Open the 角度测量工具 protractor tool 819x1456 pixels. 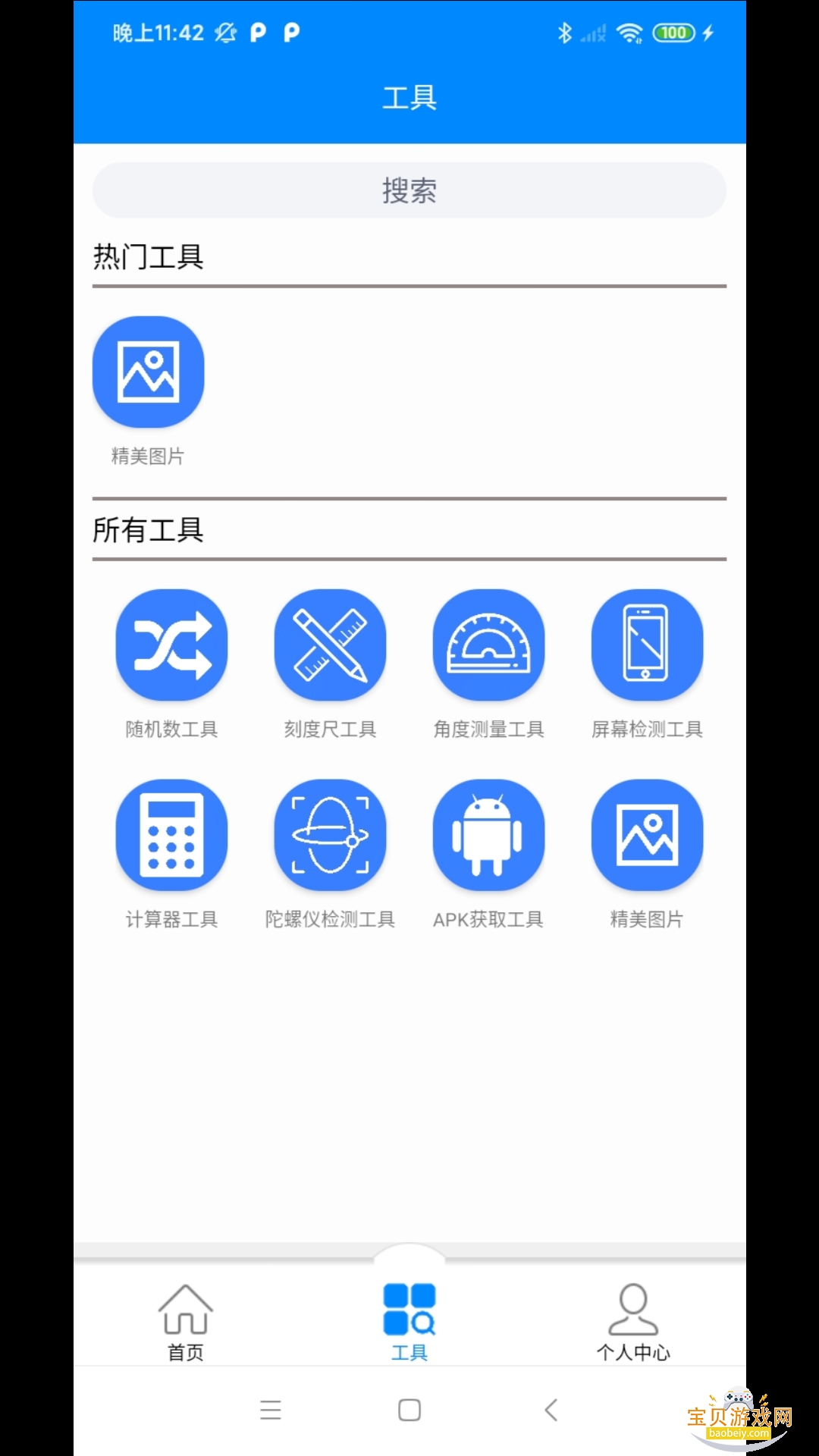(488, 645)
